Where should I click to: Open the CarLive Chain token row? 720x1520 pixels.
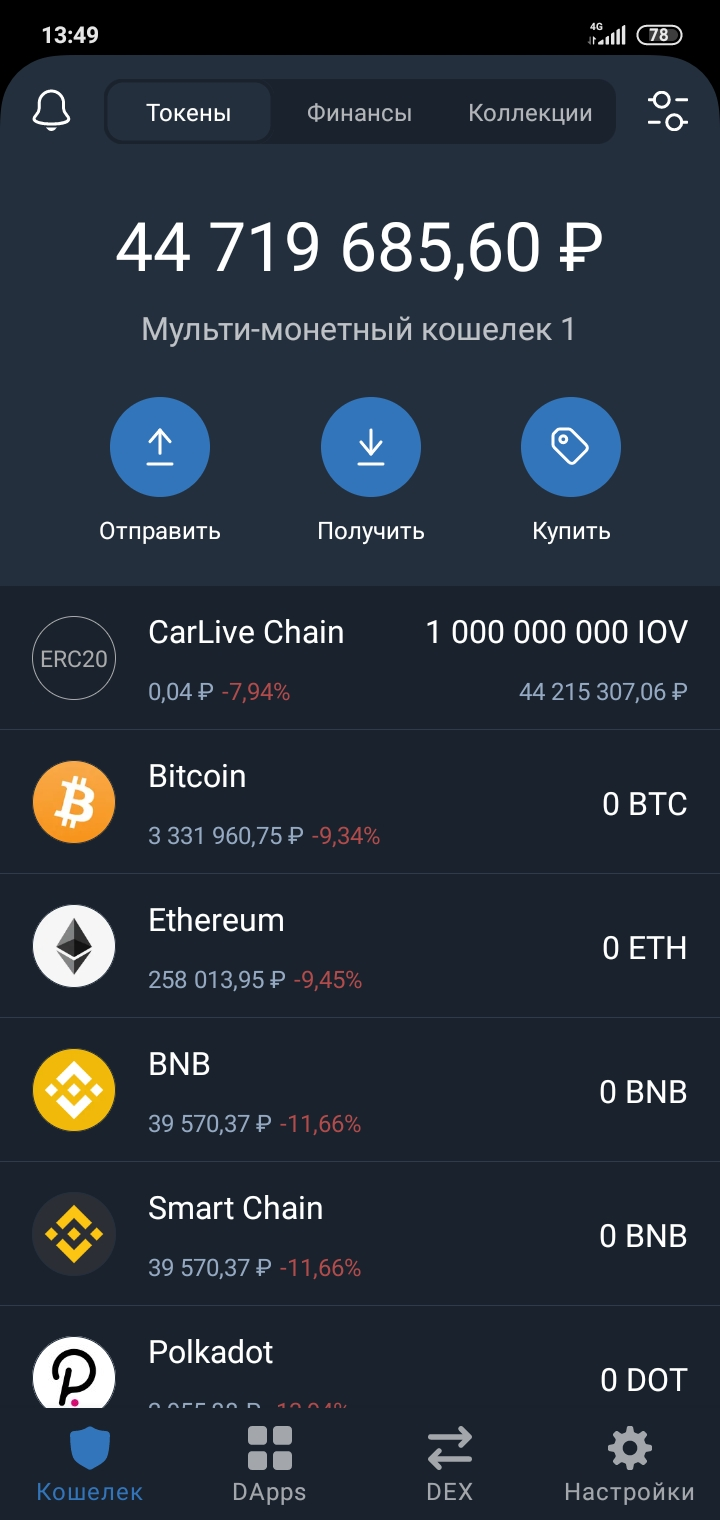click(360, 658)
